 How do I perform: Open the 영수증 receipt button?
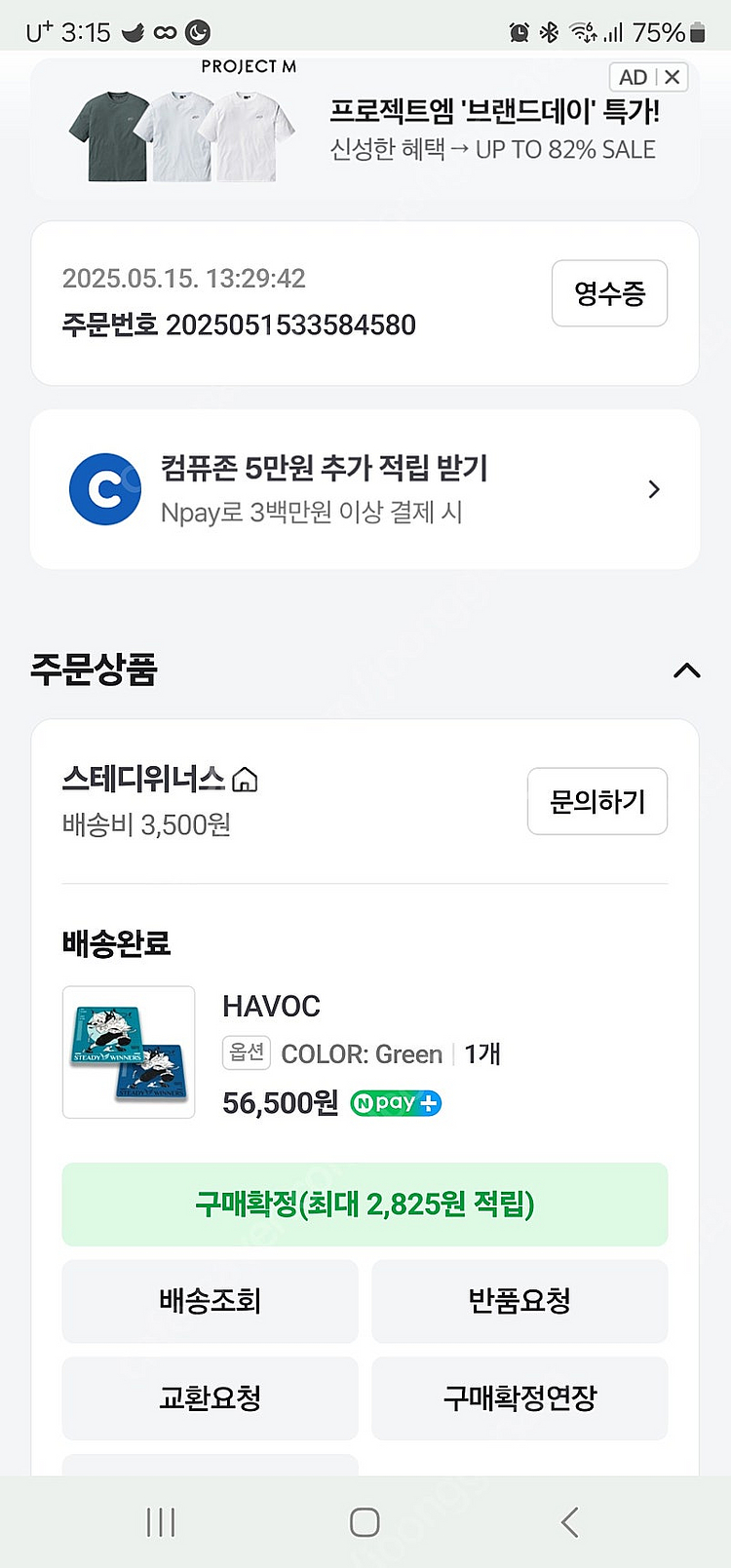(609, 293)
